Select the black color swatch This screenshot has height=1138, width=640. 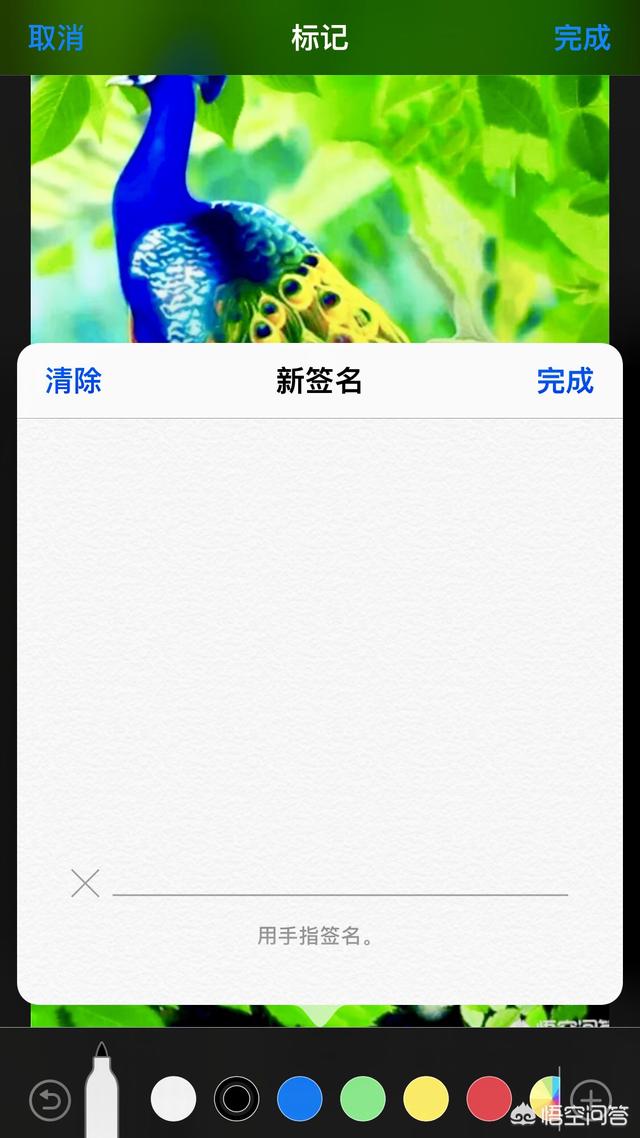pyautogui.click(x=236, y=1099)
